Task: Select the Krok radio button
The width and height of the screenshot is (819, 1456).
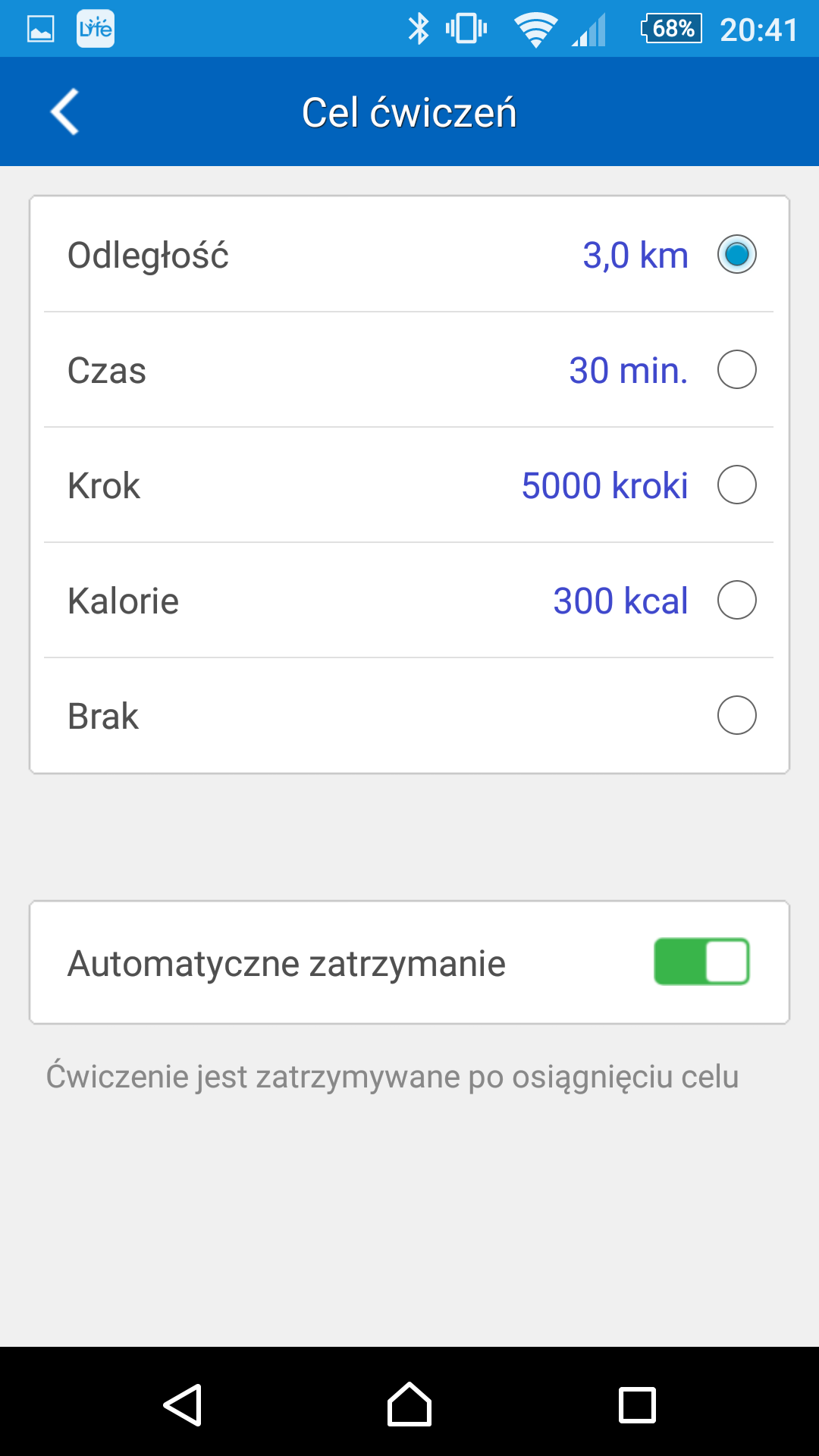Action: pyautogui.click(x=736, y=485)
